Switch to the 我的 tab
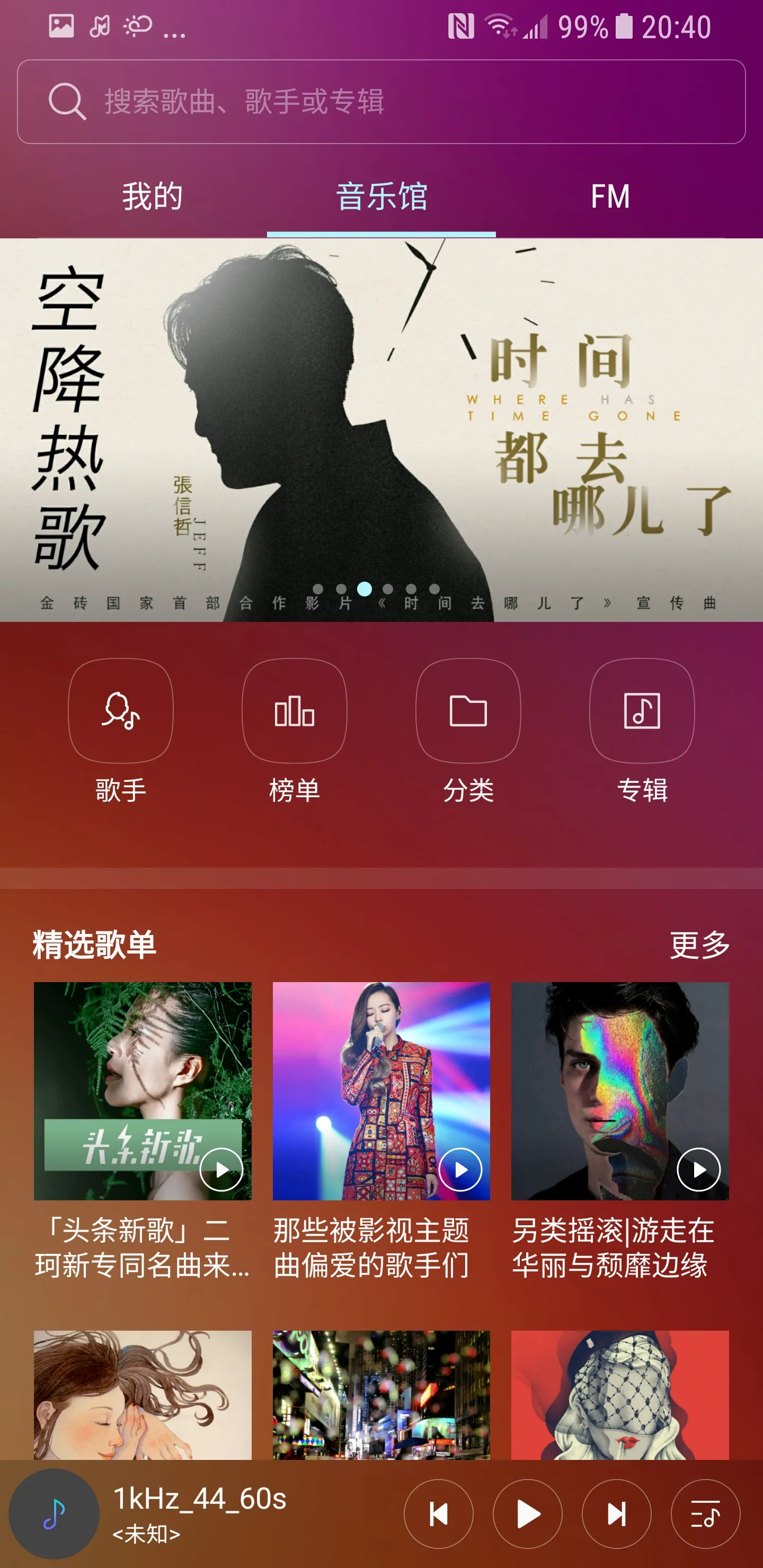763x1568 pixels. pos(152,197)
